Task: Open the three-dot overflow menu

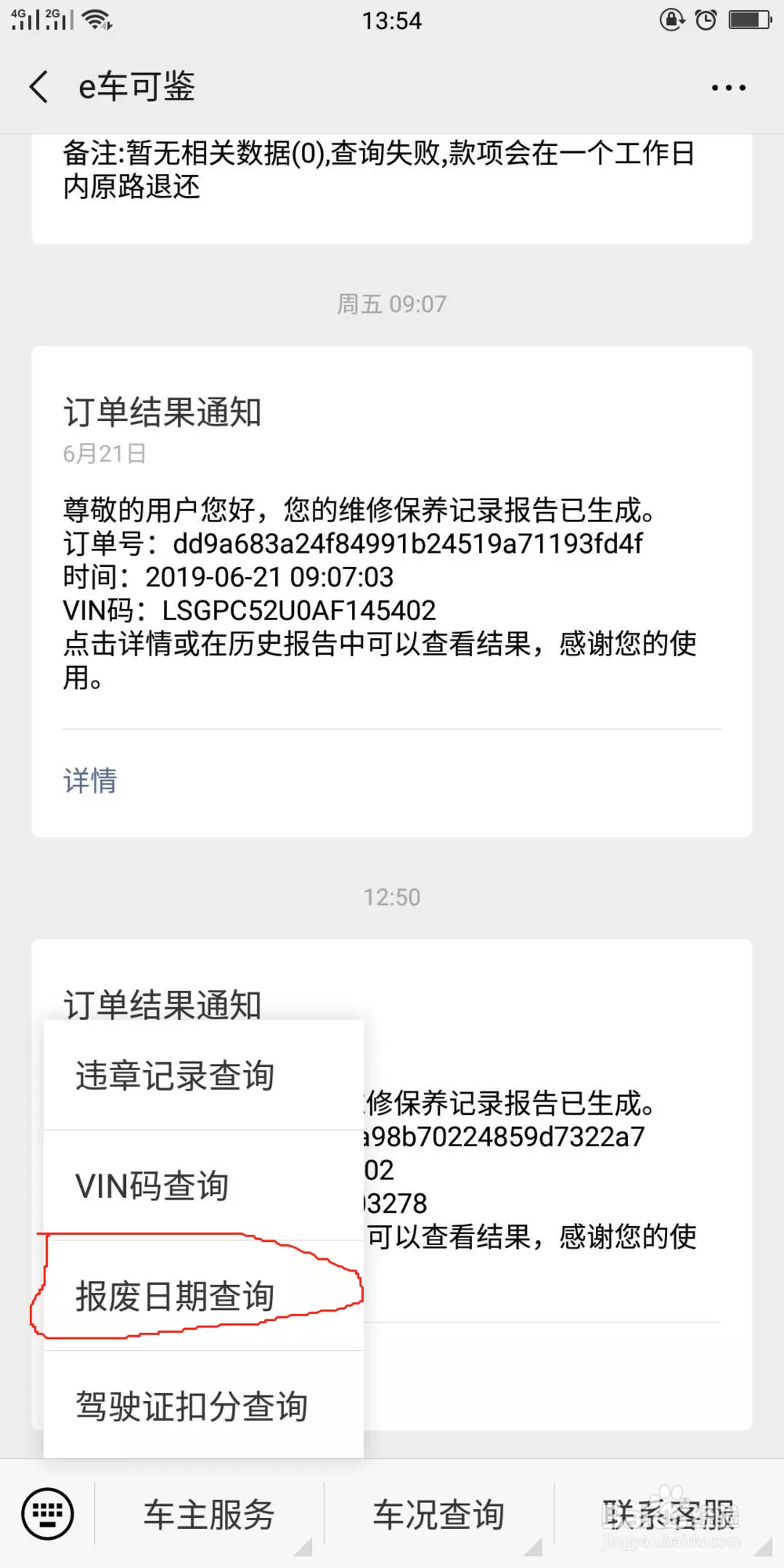Action: tap(728, 87)
